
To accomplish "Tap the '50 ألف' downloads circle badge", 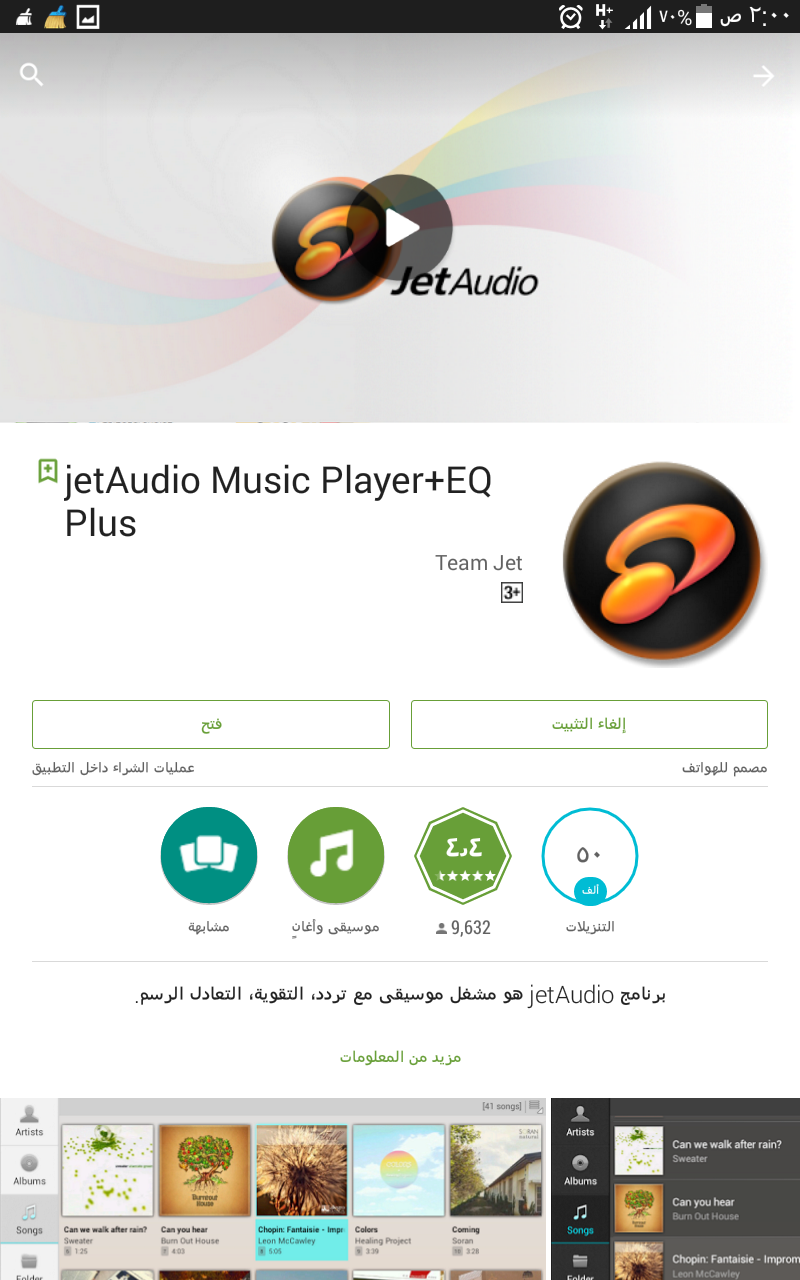I will [x=590, y=855].
